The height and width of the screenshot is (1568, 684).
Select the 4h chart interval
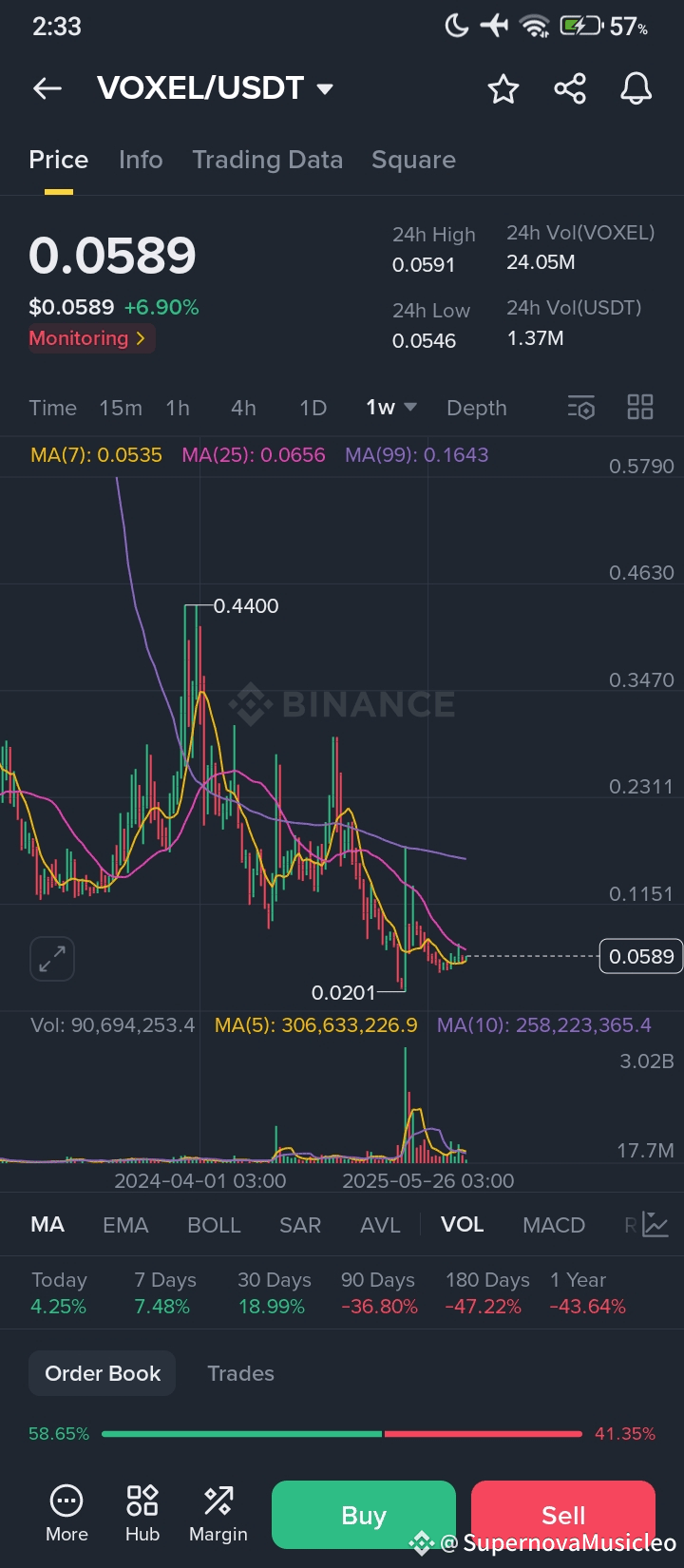click(243, 408)
